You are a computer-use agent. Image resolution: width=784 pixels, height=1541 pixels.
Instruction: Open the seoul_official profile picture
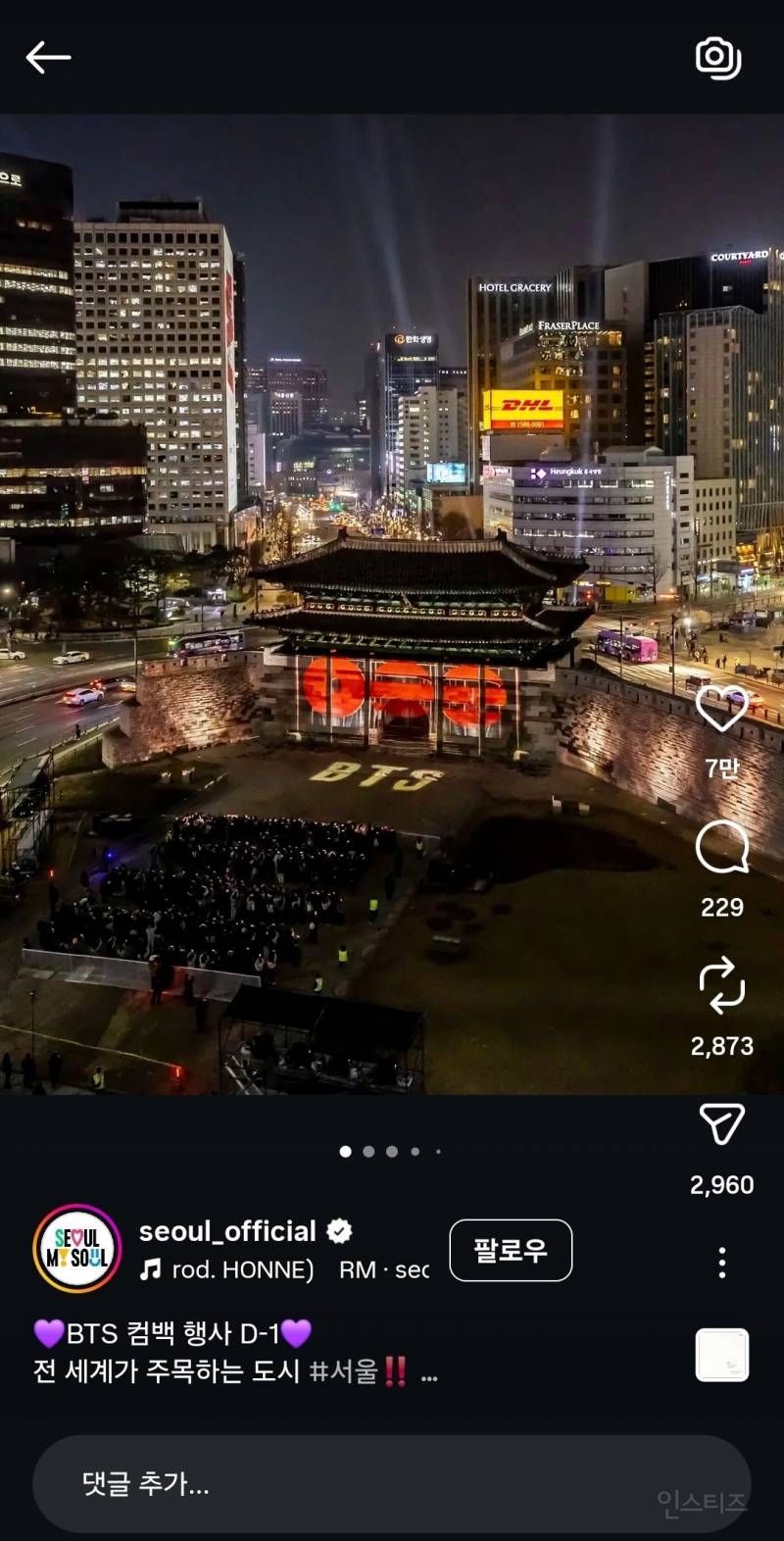pyautogui.click(x=77, y=1249)
